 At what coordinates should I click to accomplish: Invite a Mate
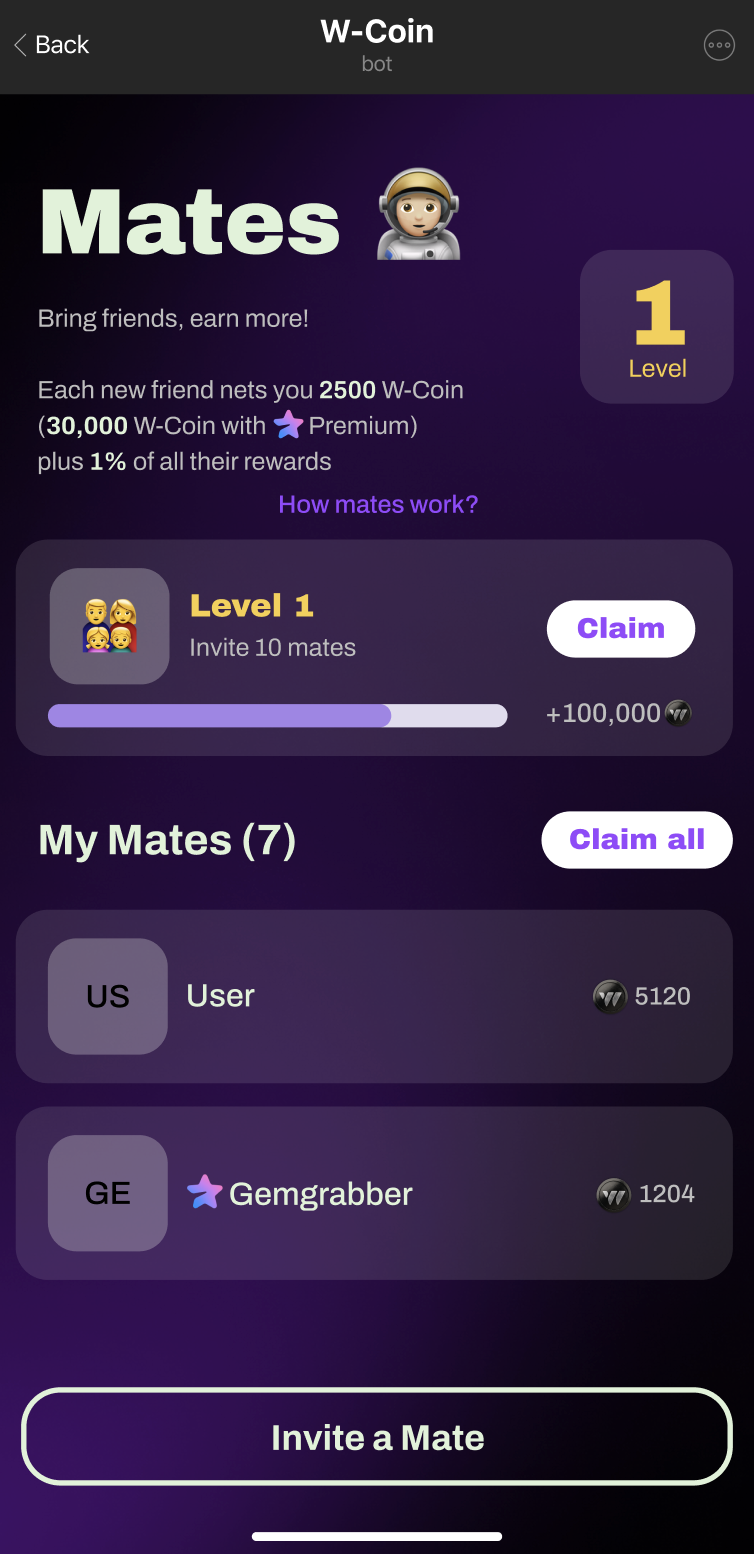pyautogui.click(x=377, y=1437)
